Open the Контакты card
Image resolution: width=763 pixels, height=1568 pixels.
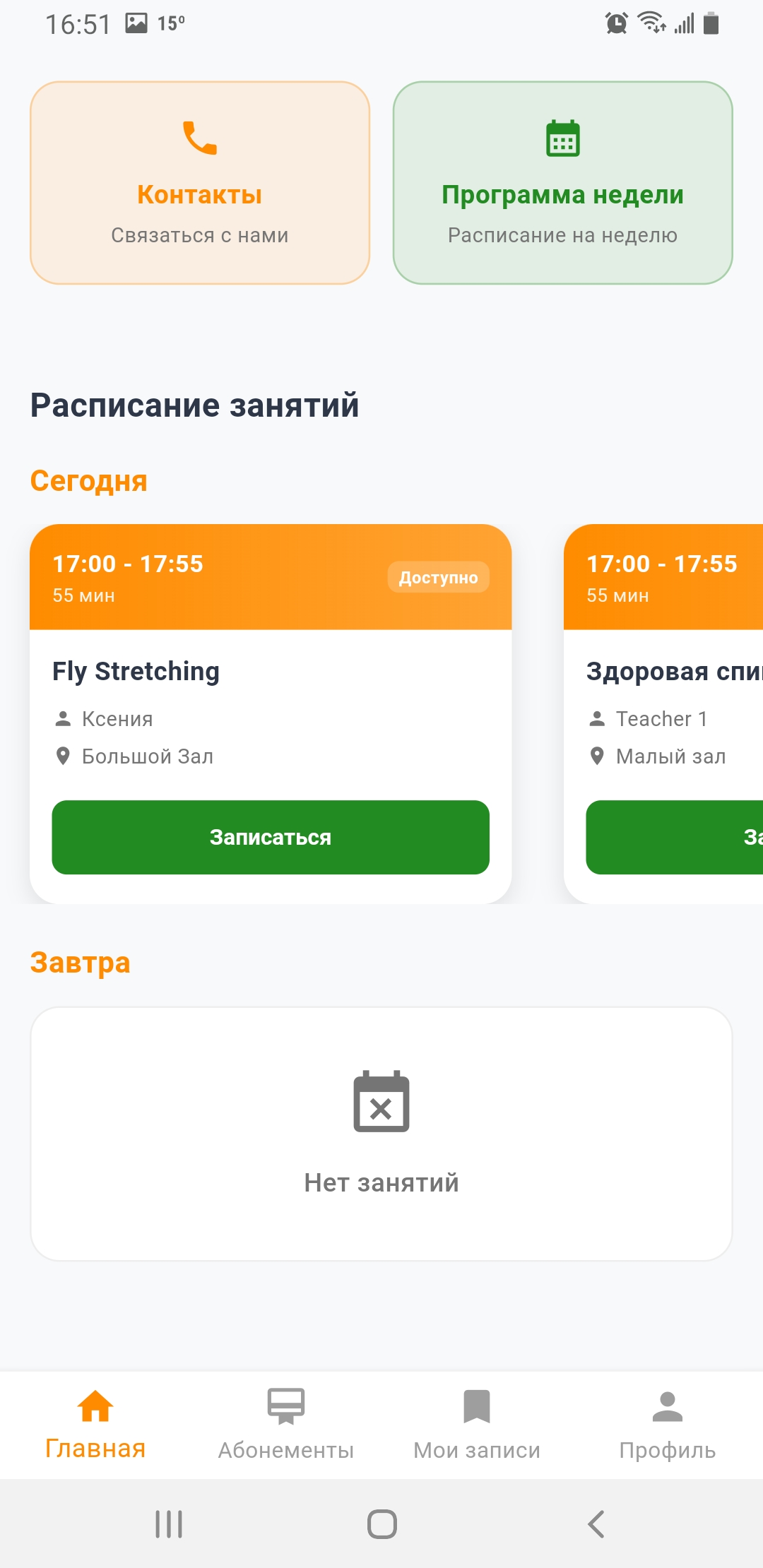(200, 183)
